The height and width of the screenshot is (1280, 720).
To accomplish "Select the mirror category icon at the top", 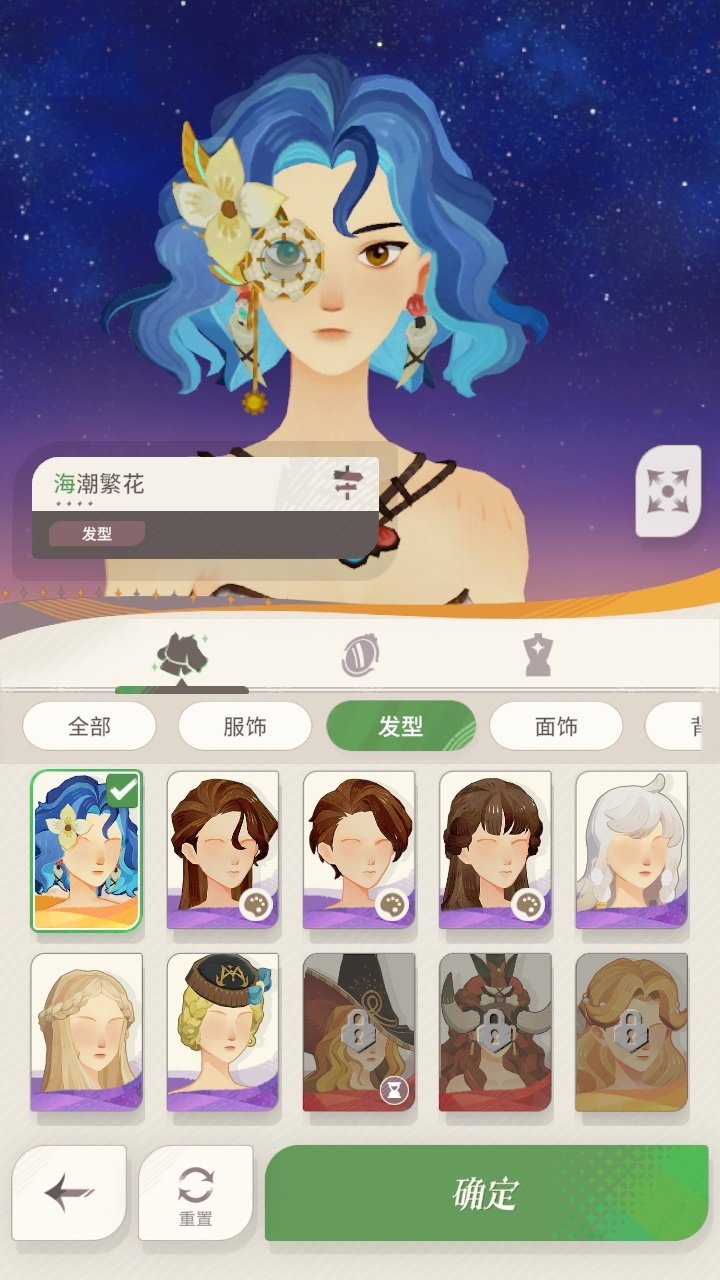I will tap(360, 655).
